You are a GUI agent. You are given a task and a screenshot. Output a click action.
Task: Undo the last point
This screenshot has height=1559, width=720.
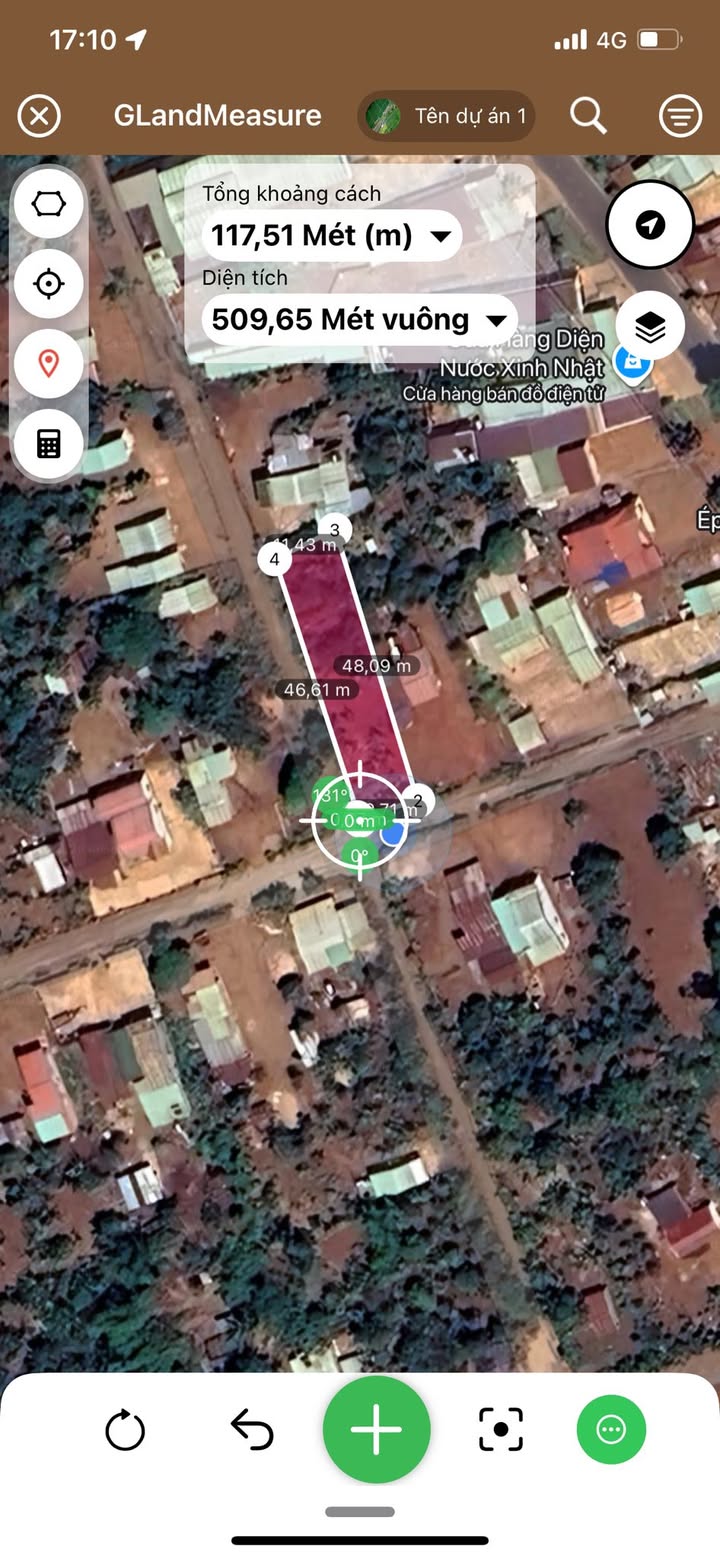(252, 1429)
